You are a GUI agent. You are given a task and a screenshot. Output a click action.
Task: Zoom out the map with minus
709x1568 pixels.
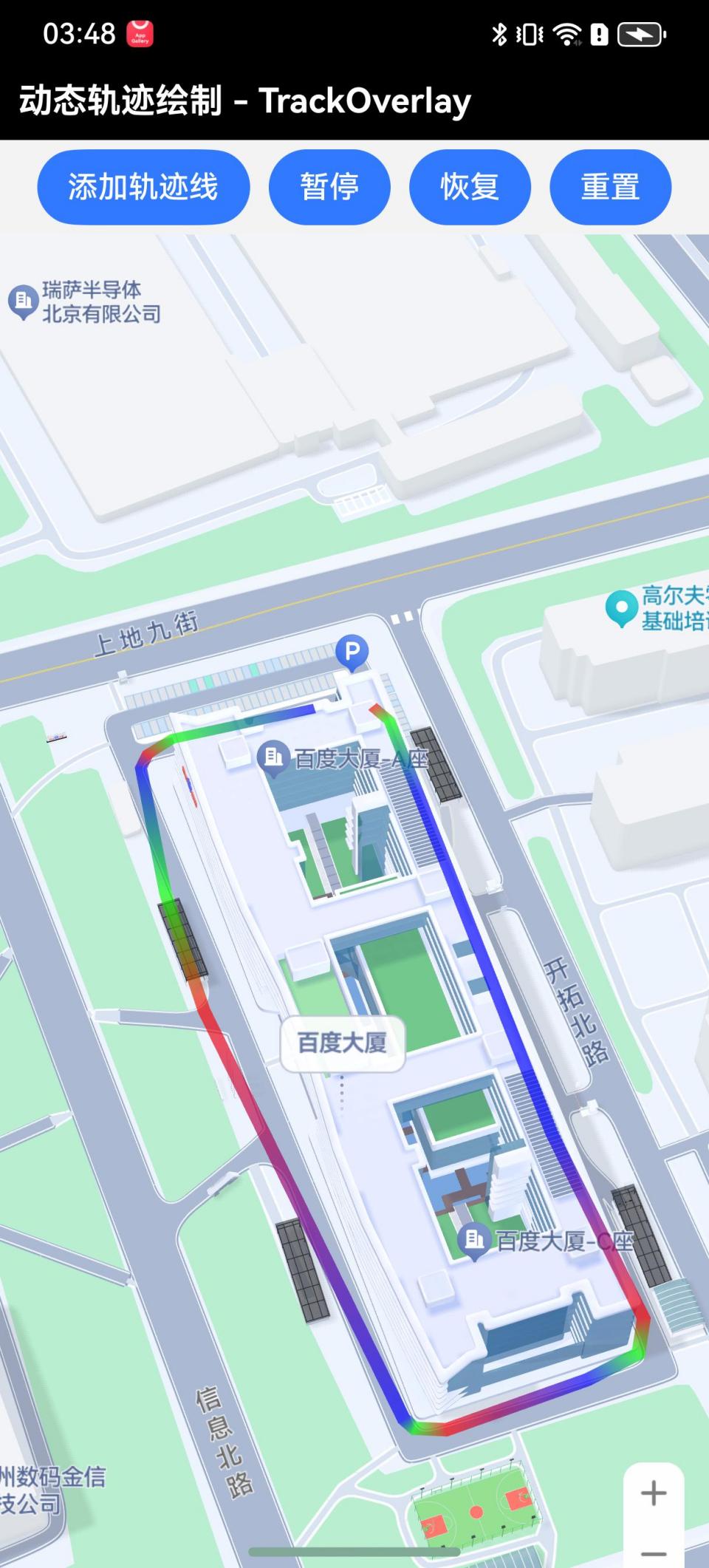(x=653, y=1553)
